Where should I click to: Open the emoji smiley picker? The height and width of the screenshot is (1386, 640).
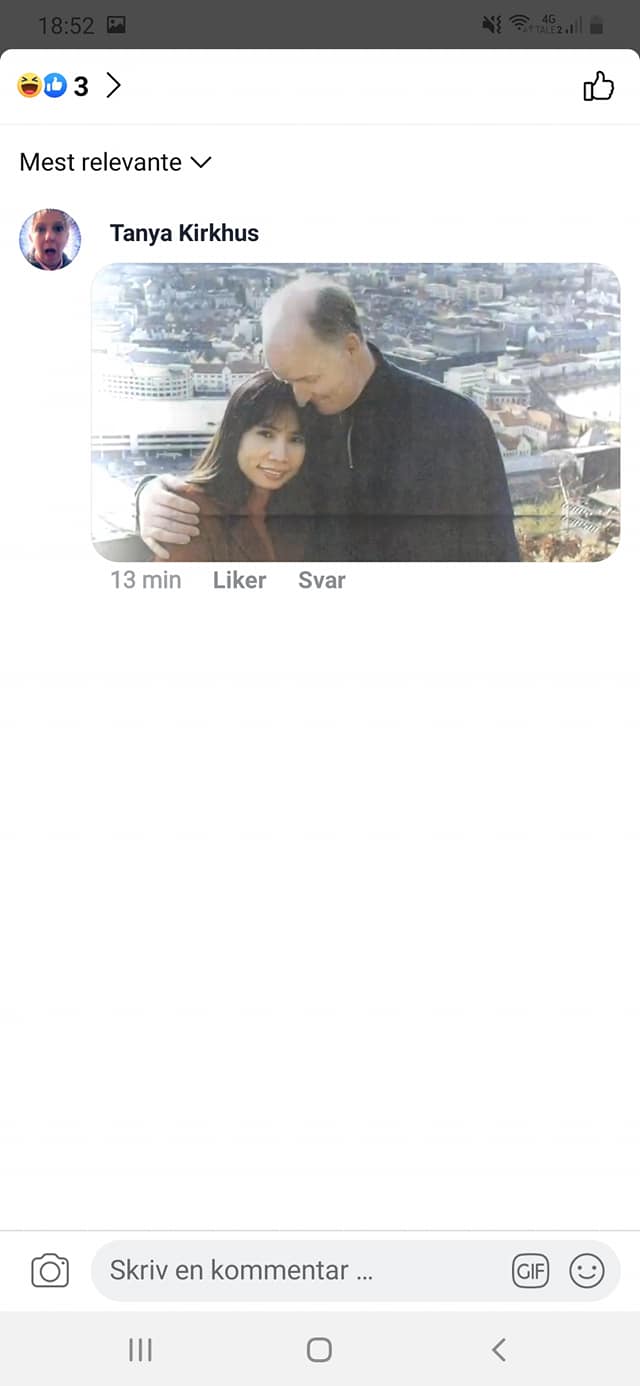[587, 1271]
